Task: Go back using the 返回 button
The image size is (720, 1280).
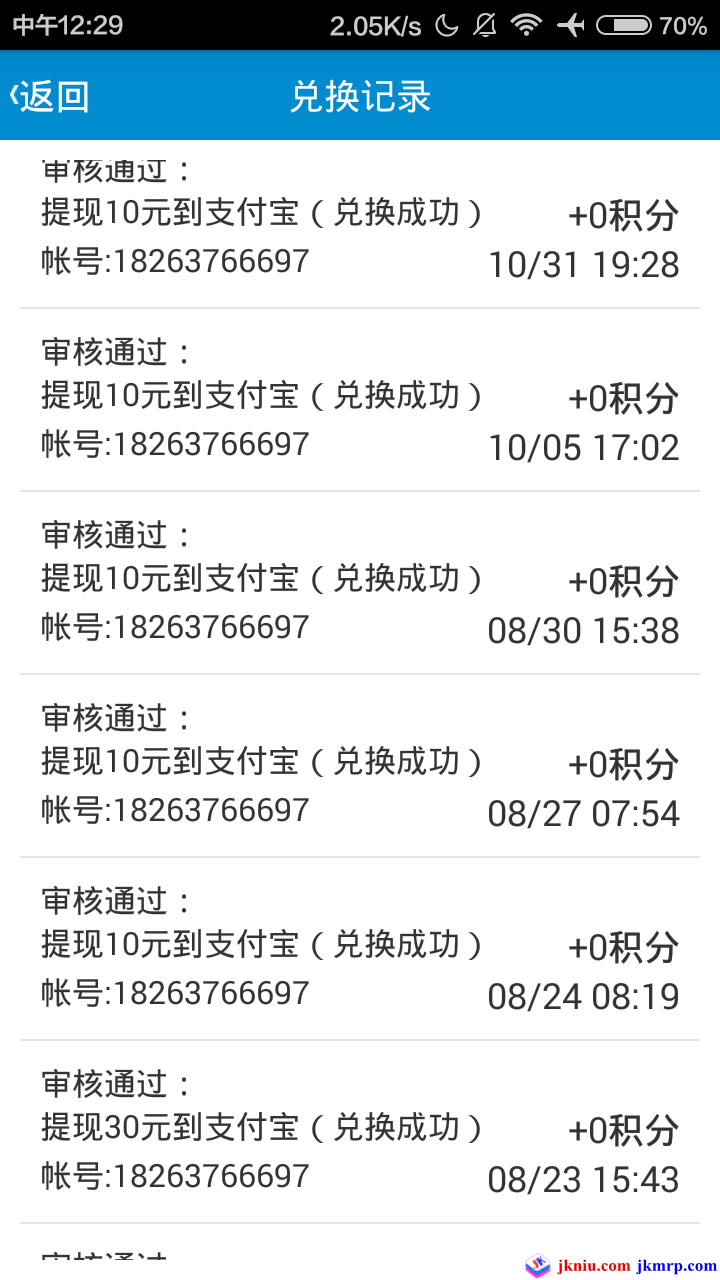Action: (52, 97)
